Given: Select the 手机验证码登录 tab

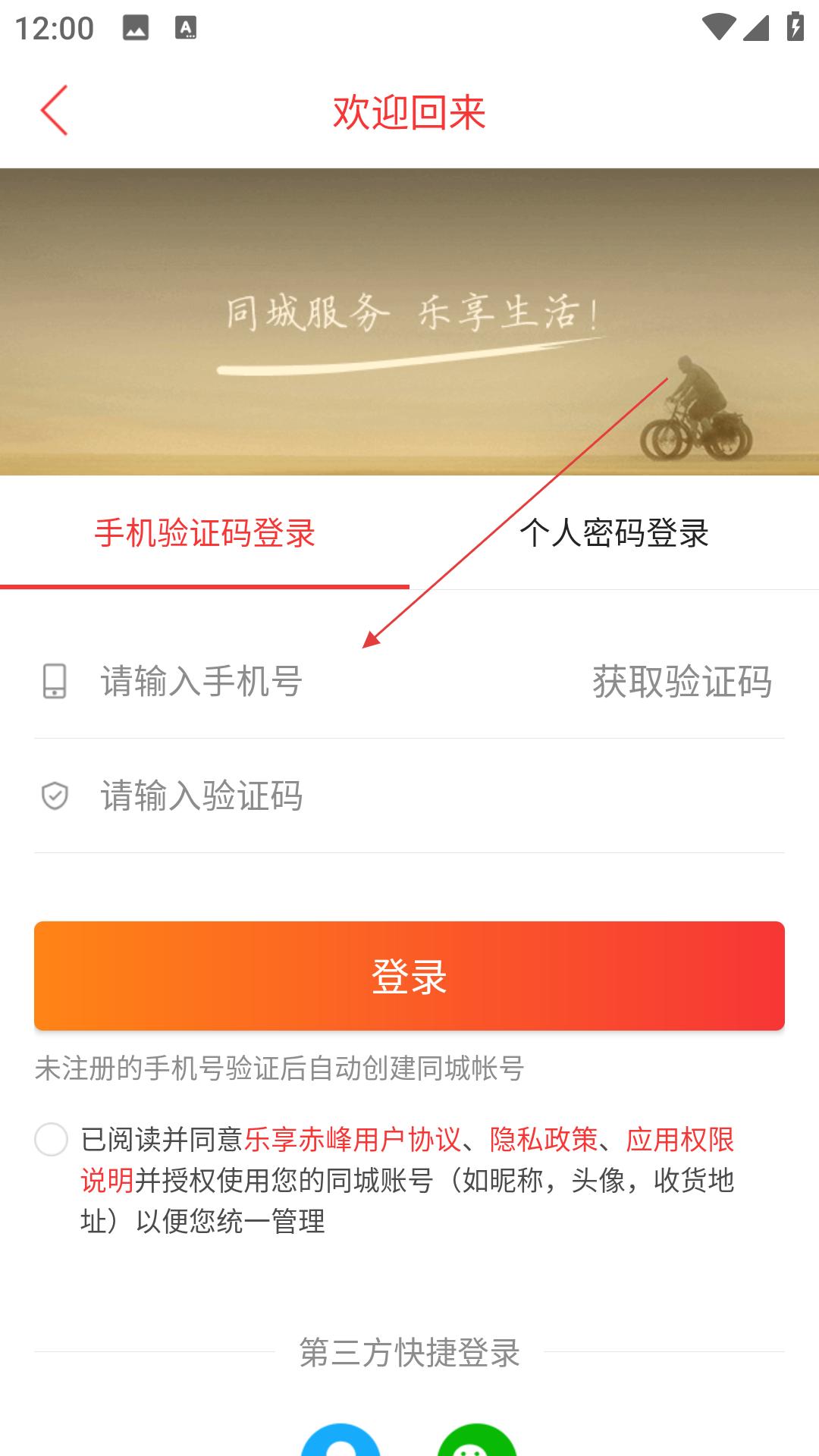Looking at the screenshot, I should (x=205, y=533).
